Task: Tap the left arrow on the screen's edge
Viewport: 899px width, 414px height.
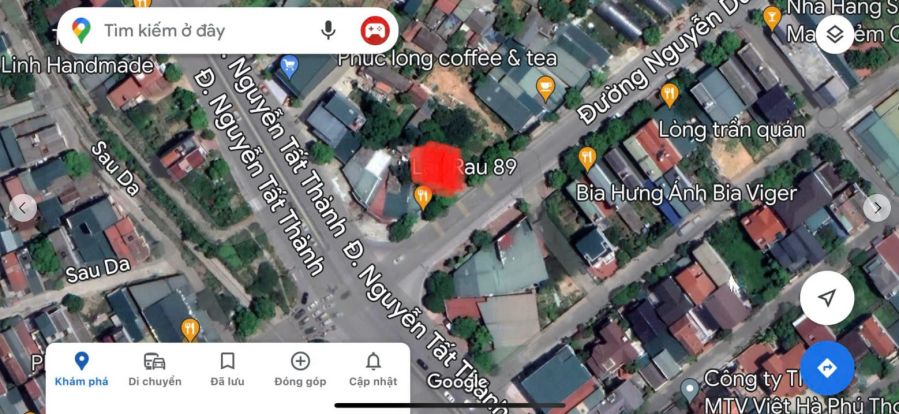Action: click(x=22, y=208)
